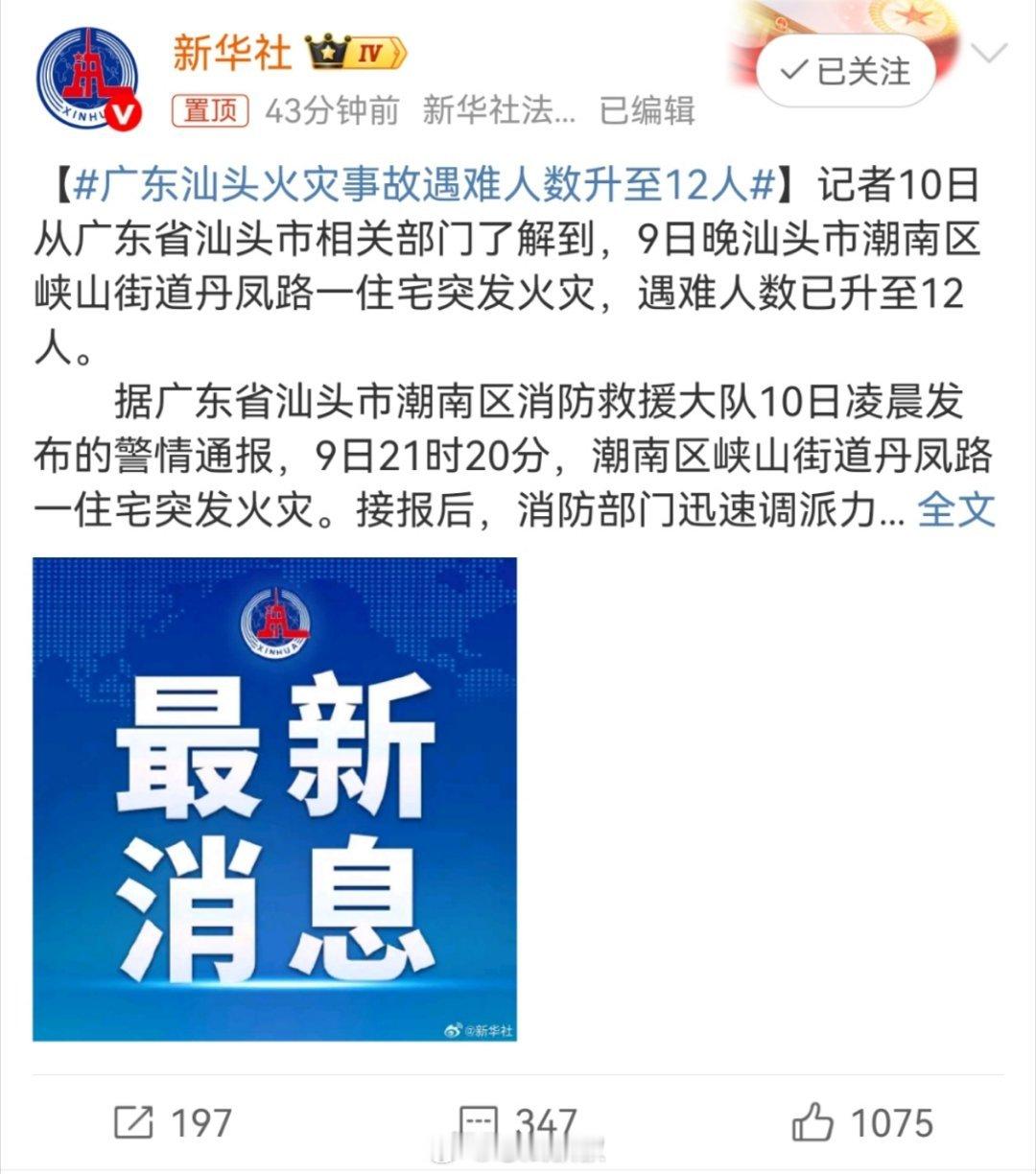This screenshot has height=1174, width=1036.
Task: Open the source 新华社法... menu entry
Action: (495, 112)
